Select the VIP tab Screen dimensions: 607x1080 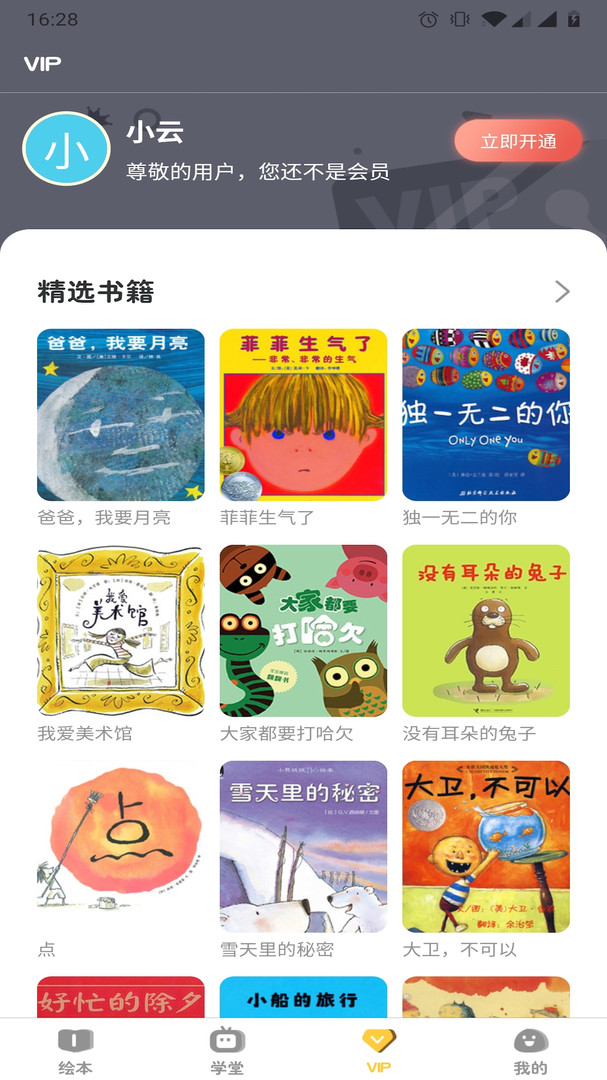point(379,1050)
